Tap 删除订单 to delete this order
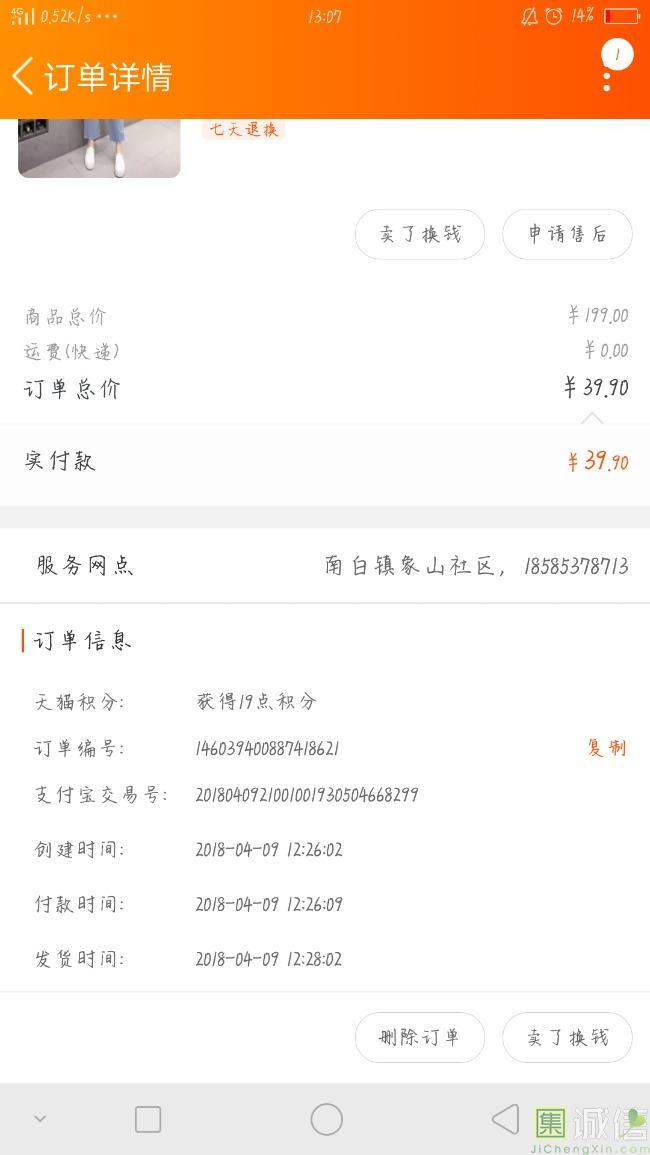Image resolution: width=650 pixels, height=1155 pixels. click(420, 1037)
